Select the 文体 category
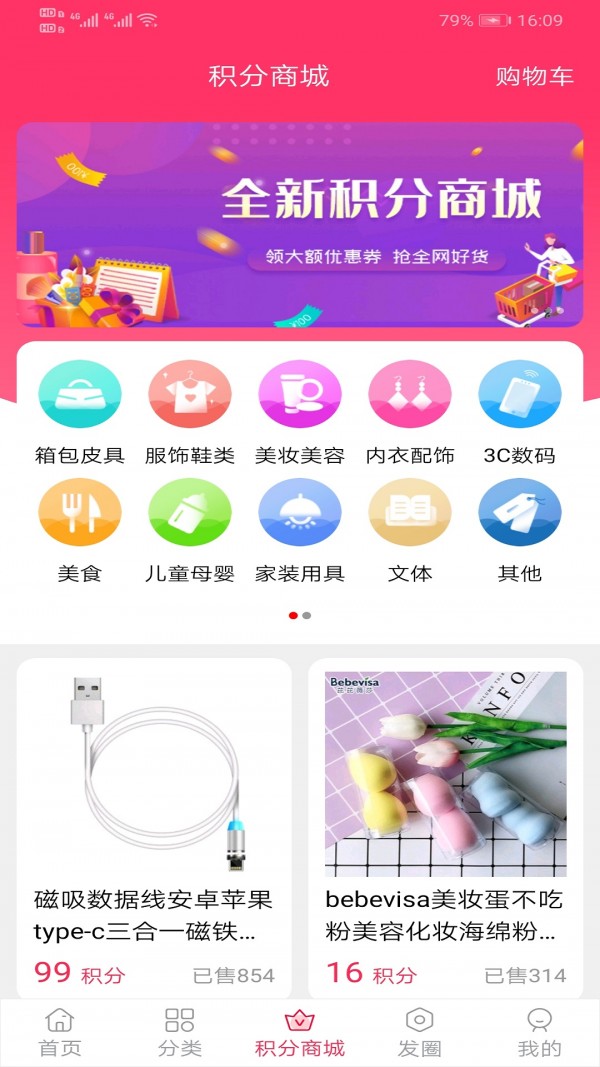This screenshot has height=1067, width=600. (x=410, y=531)
